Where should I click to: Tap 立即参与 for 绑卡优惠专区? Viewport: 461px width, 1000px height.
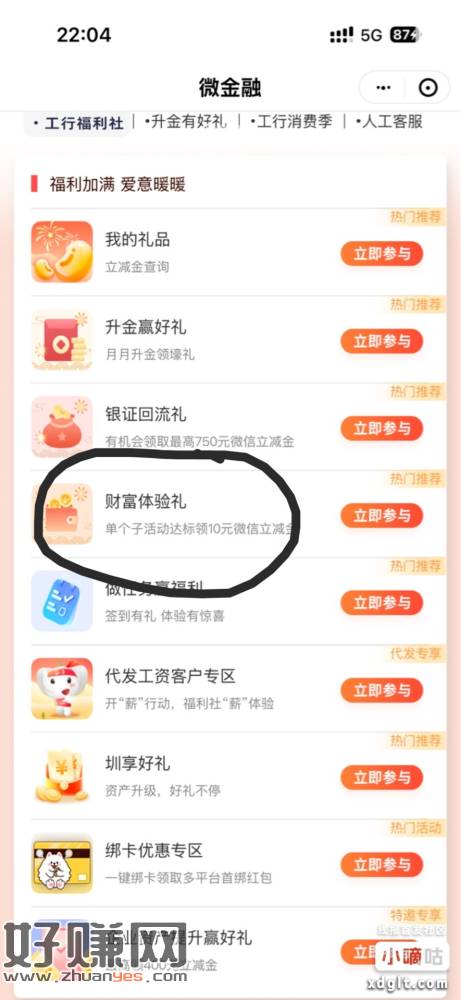pos(381,865)
